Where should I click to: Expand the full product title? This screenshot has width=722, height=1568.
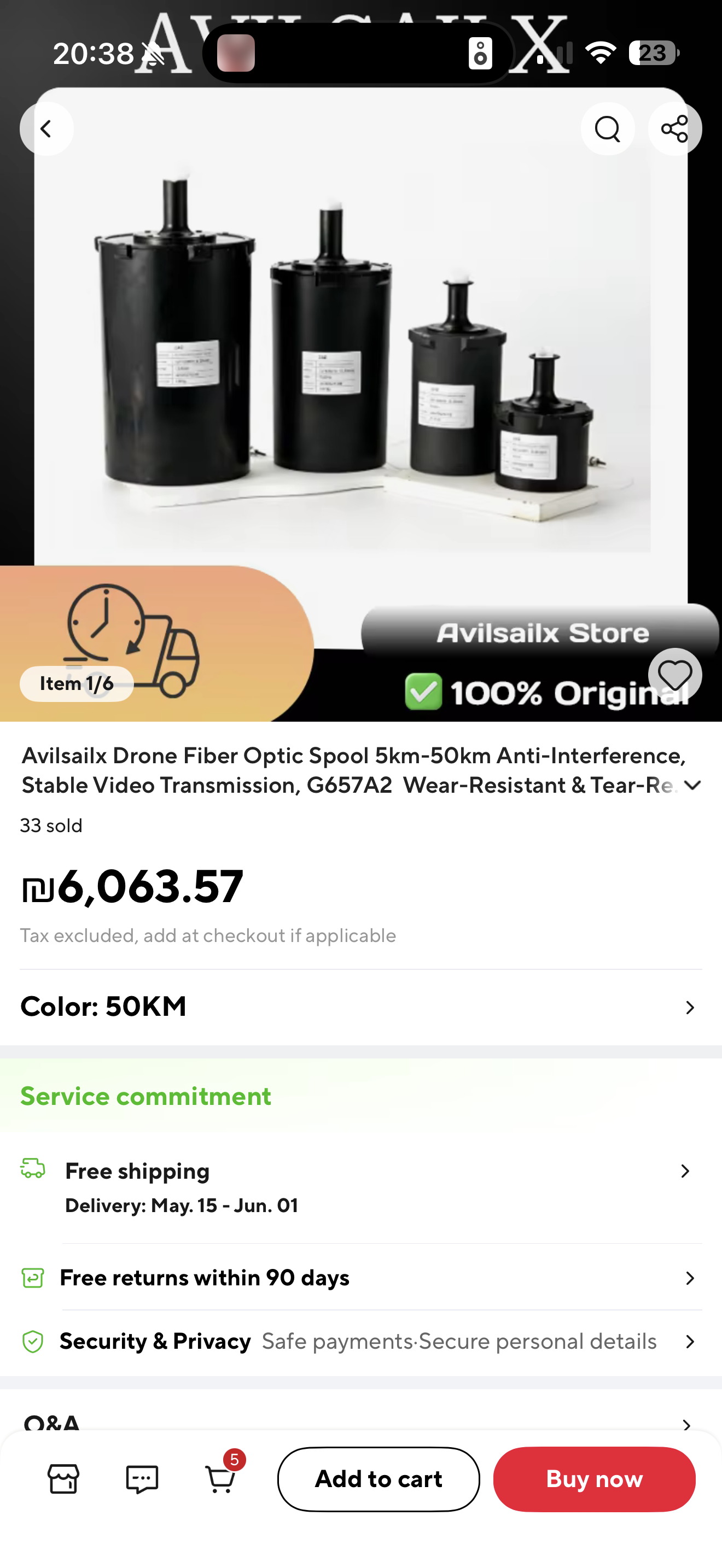[693, 785]
